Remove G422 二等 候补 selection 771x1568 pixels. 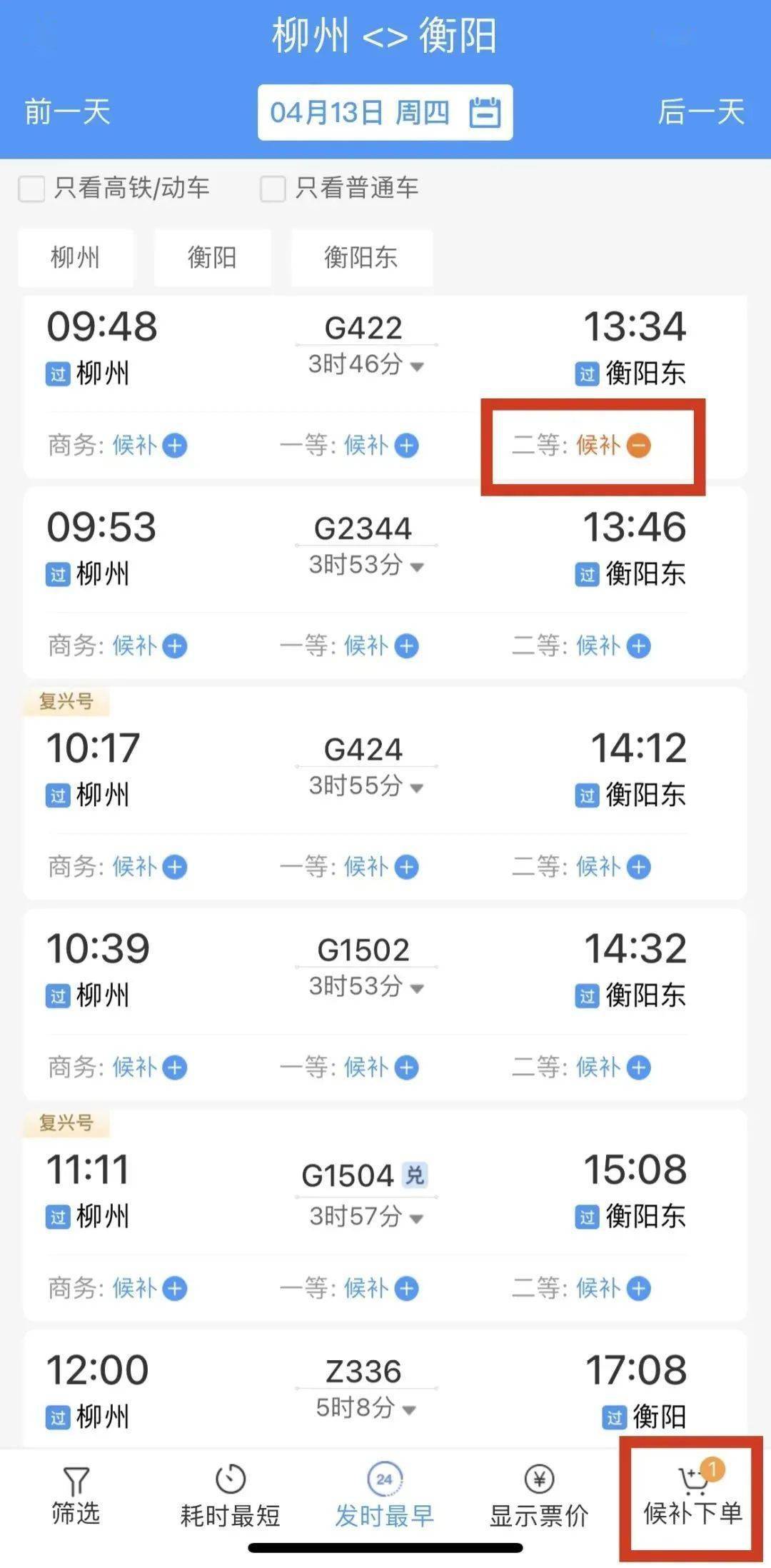pos(638,446)
